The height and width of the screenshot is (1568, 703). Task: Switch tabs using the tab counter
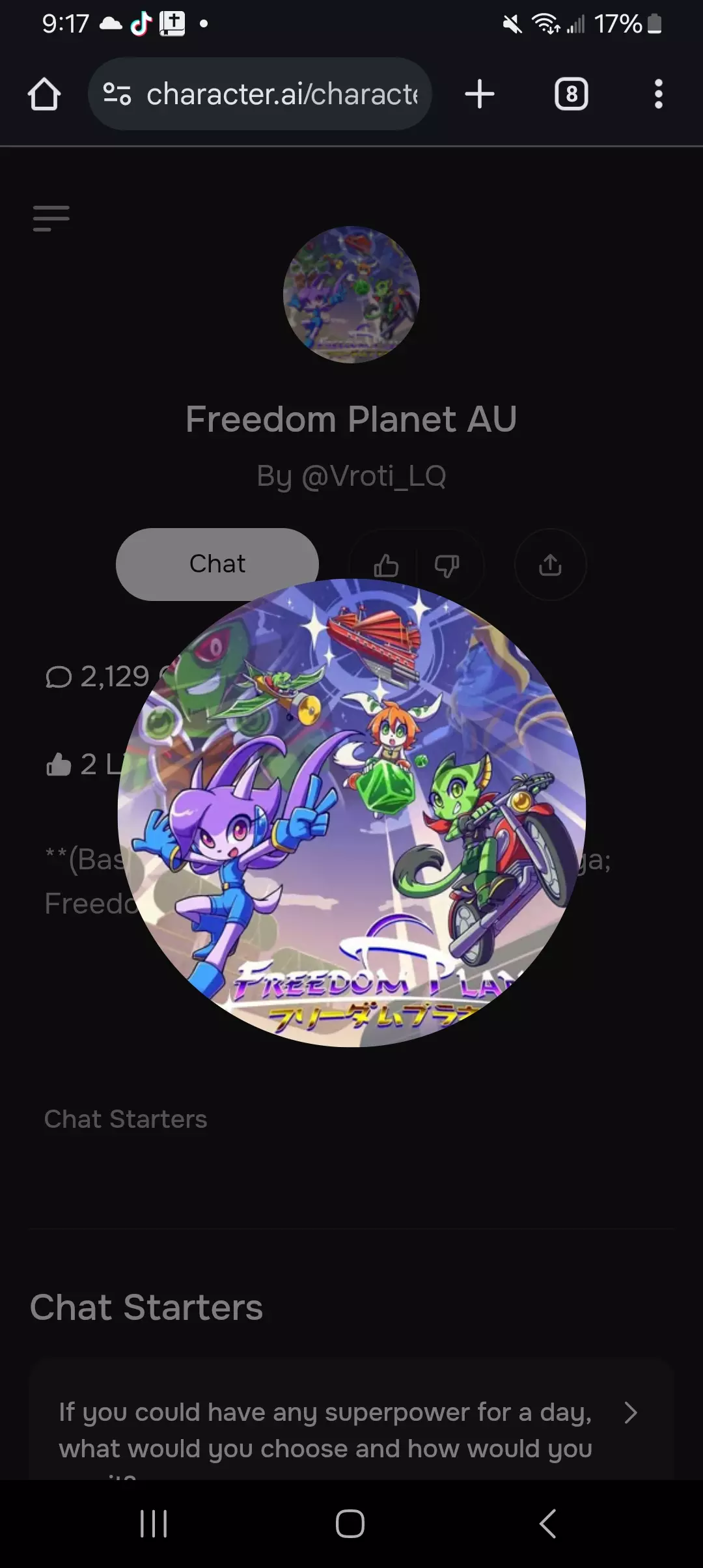coord(571,93)
